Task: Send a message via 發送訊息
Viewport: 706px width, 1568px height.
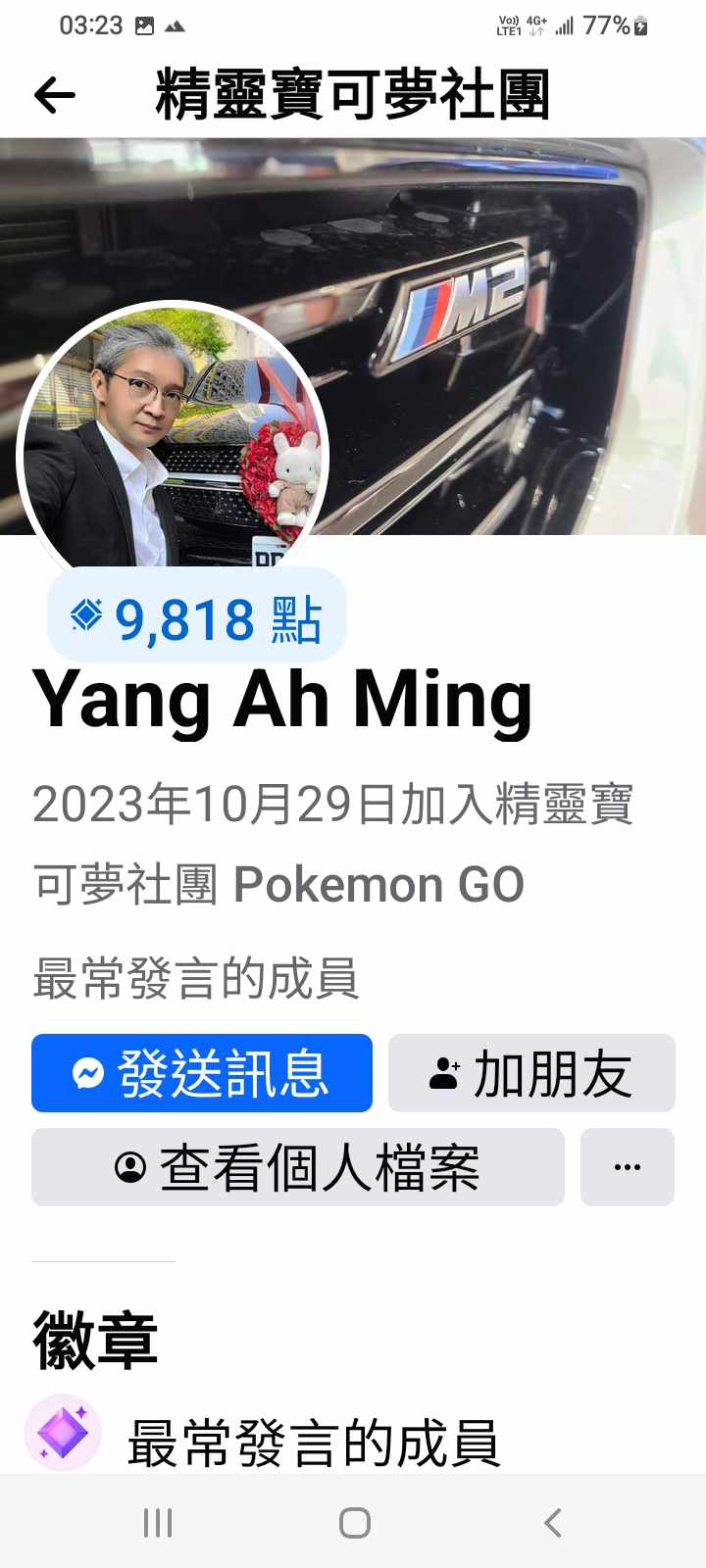Action: [202, 1073]
